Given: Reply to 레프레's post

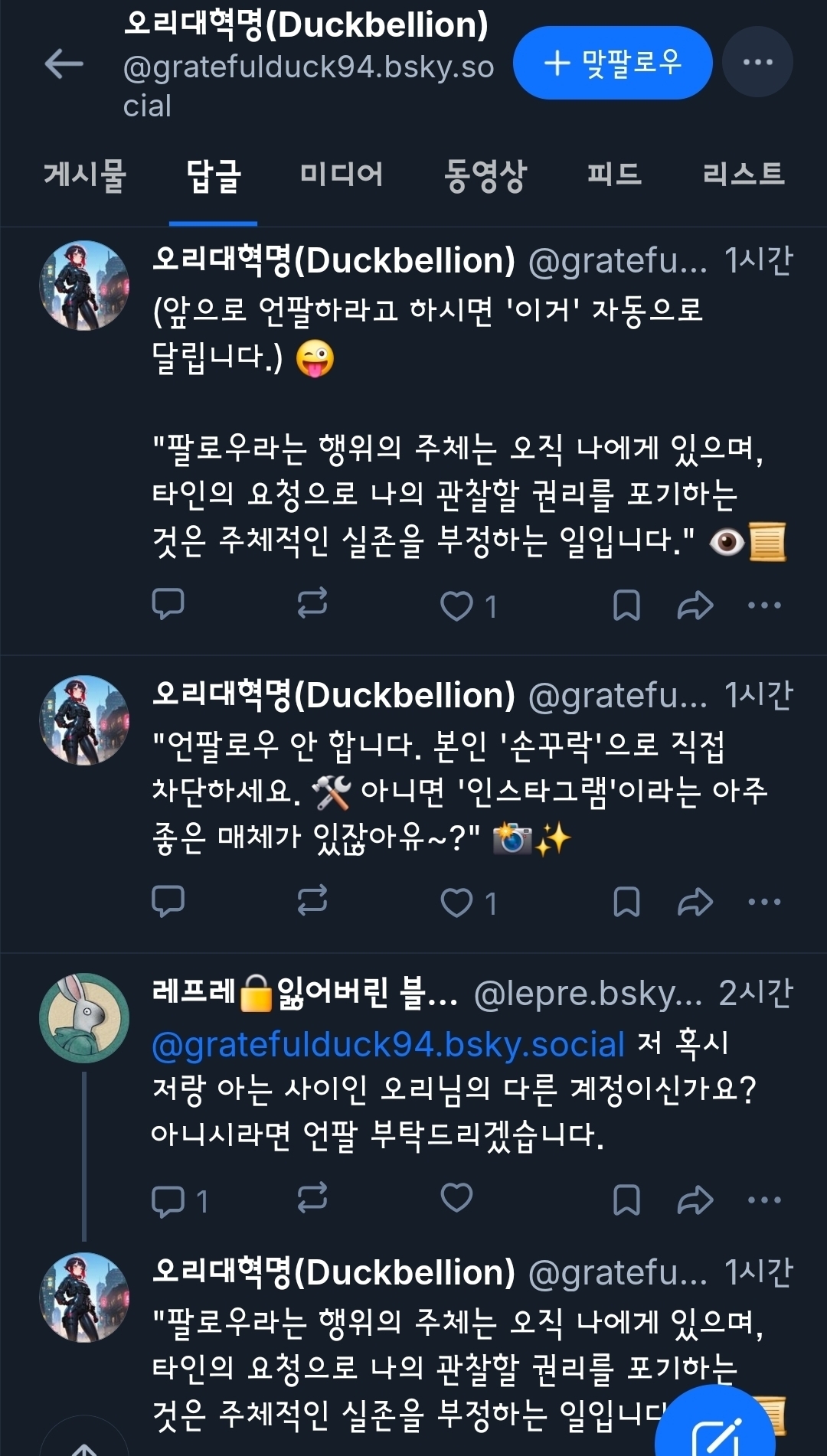Looking at the screenshot, I should tap(168, 1200).
